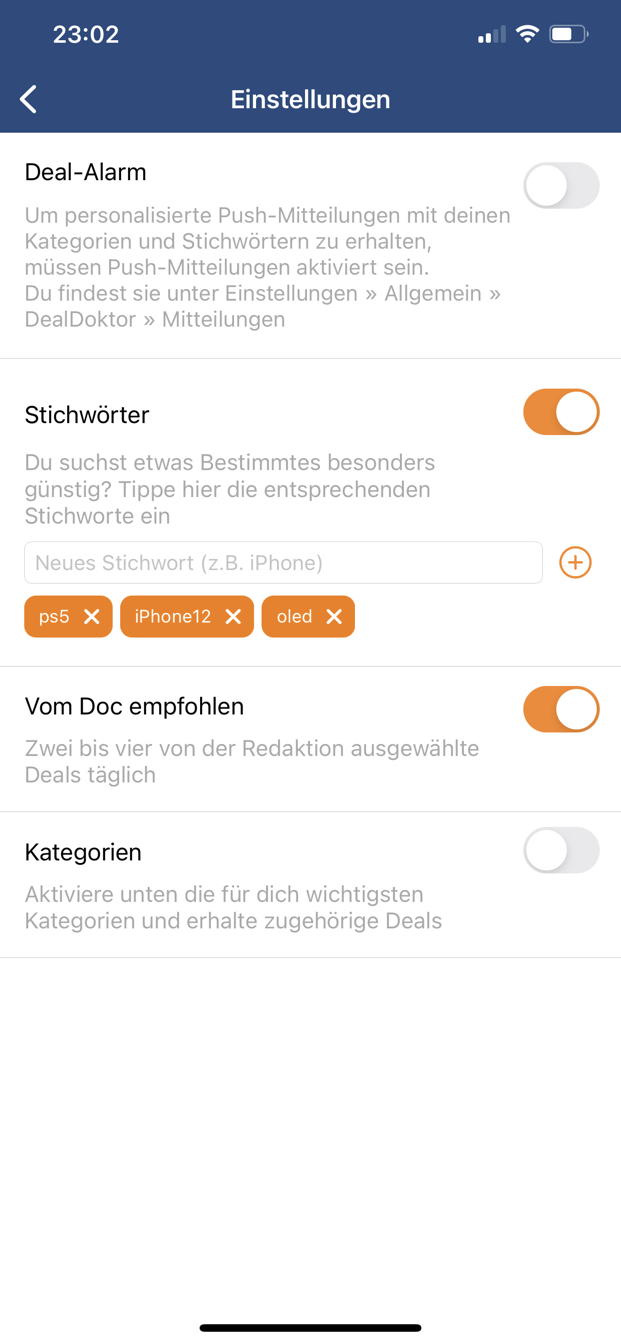The width and height of the screenshot is (621, 1344).
Task: Tap the Neues Stichwort text field
Action: pyautogui.click(x=284, y=563)
